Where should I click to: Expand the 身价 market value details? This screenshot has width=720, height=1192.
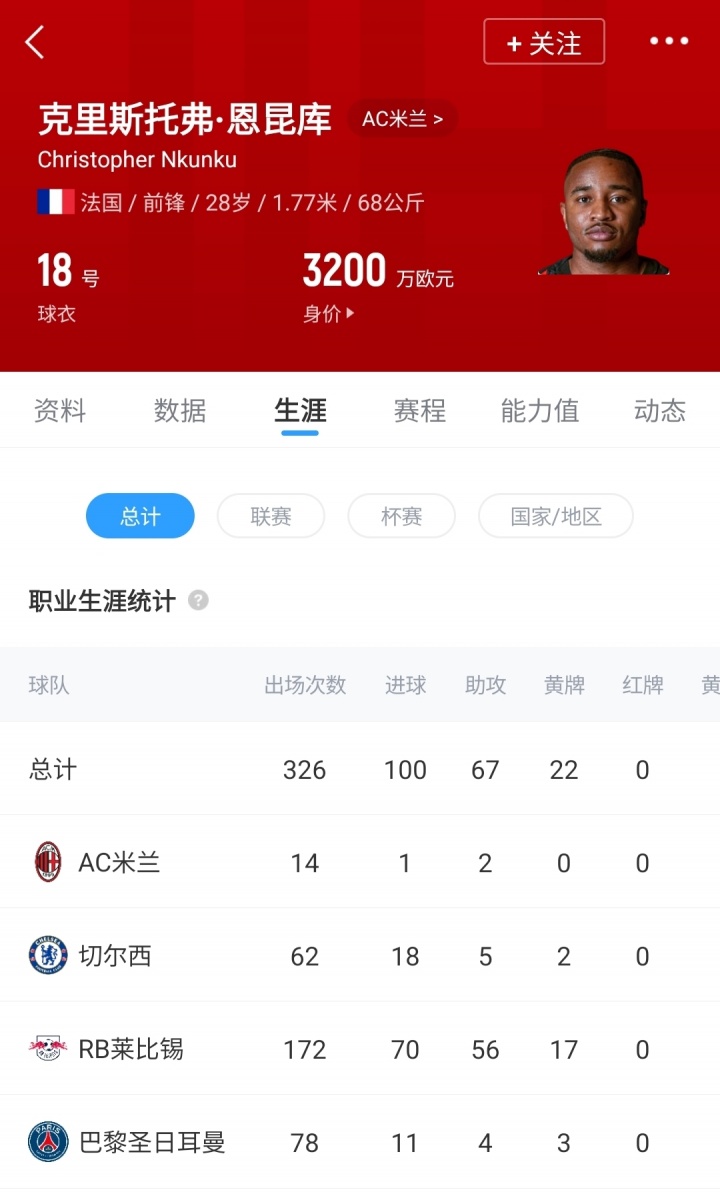point(329,314)
